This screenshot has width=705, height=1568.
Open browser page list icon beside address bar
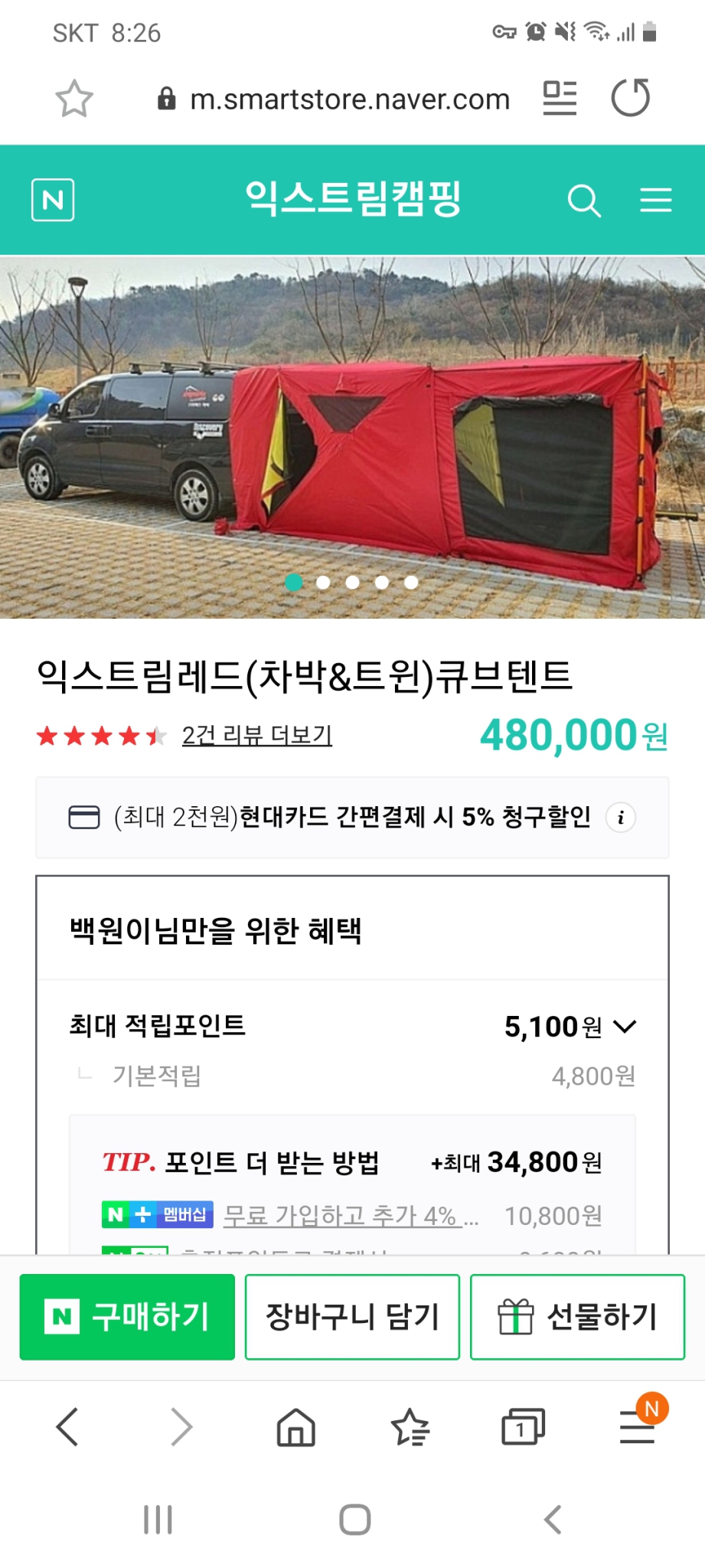point(558,98)
